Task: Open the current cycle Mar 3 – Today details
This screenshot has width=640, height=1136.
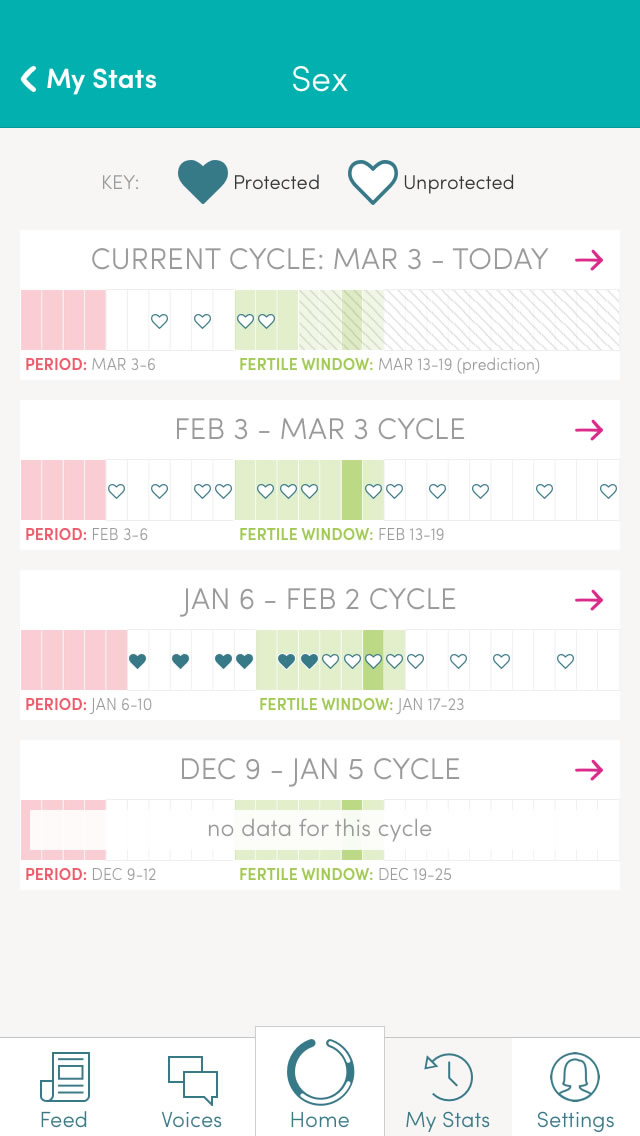Action: click(589, 260)
